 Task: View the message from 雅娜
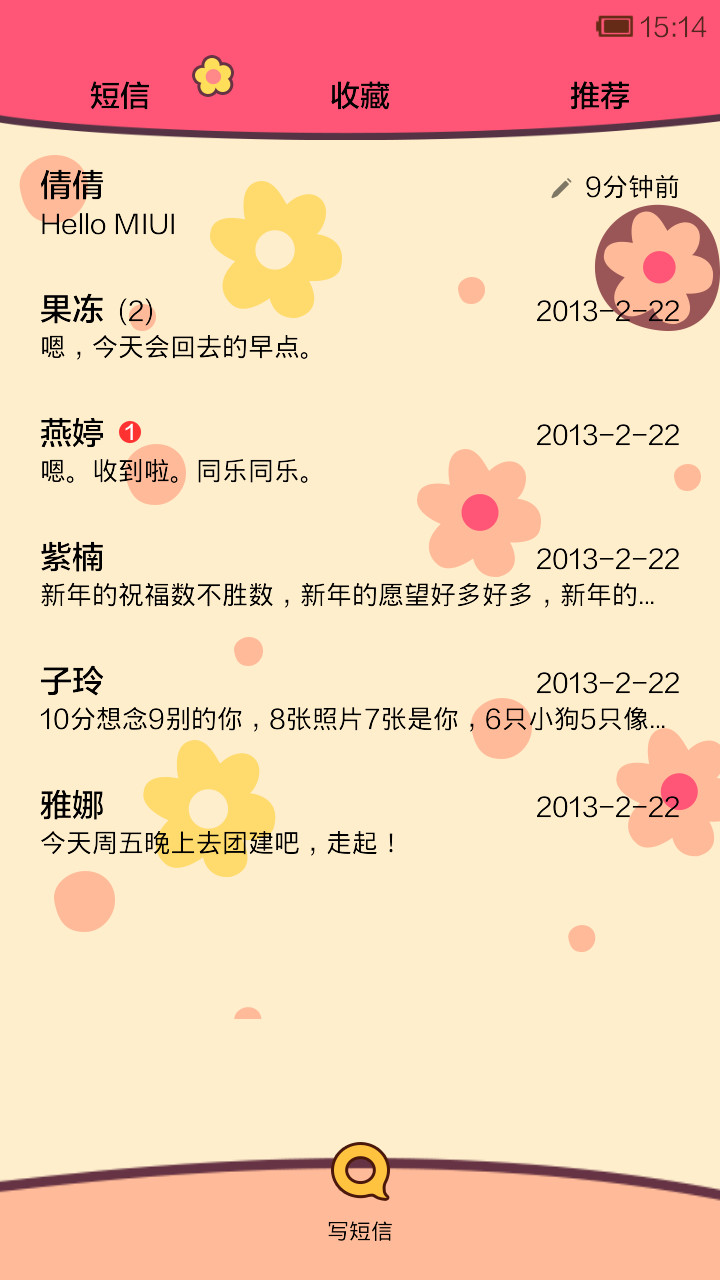point(360,824)
